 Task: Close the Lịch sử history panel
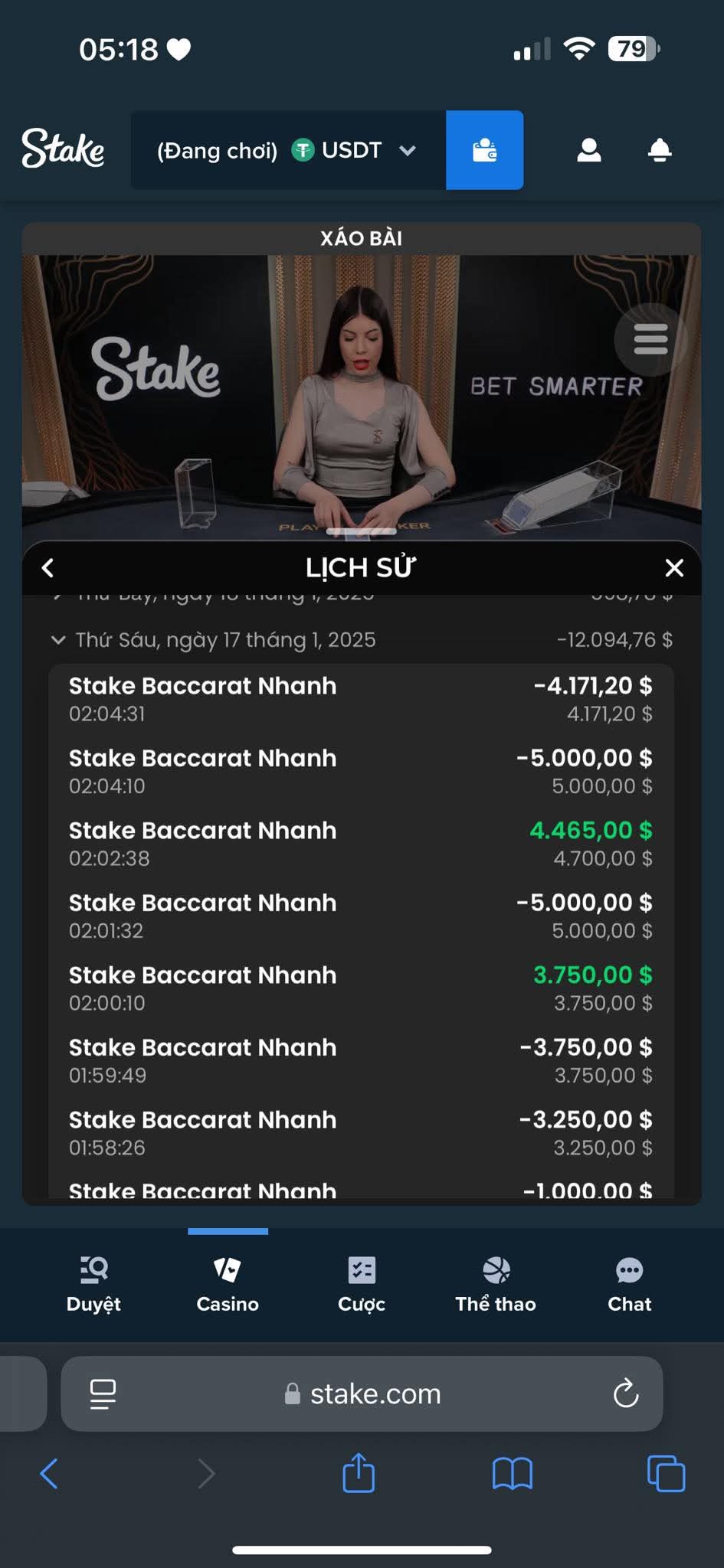[x=674, y=568]
